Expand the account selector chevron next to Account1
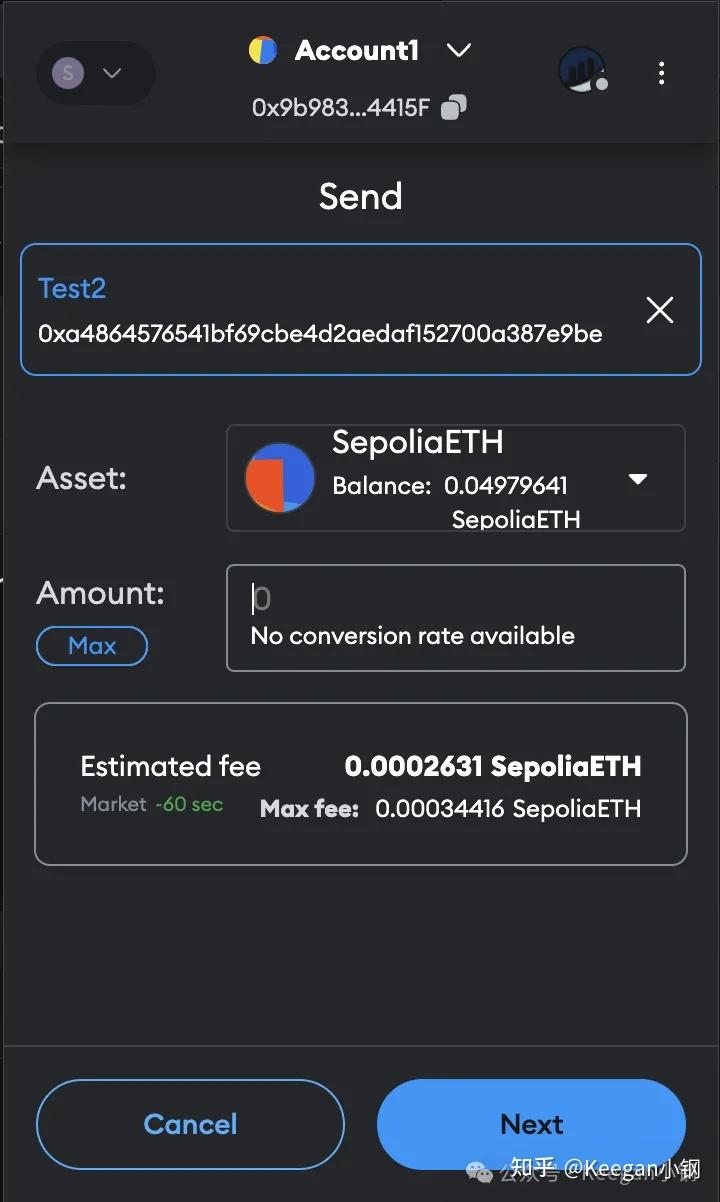The height and width of the screenshot is (1202, 720). click(458, 49)
